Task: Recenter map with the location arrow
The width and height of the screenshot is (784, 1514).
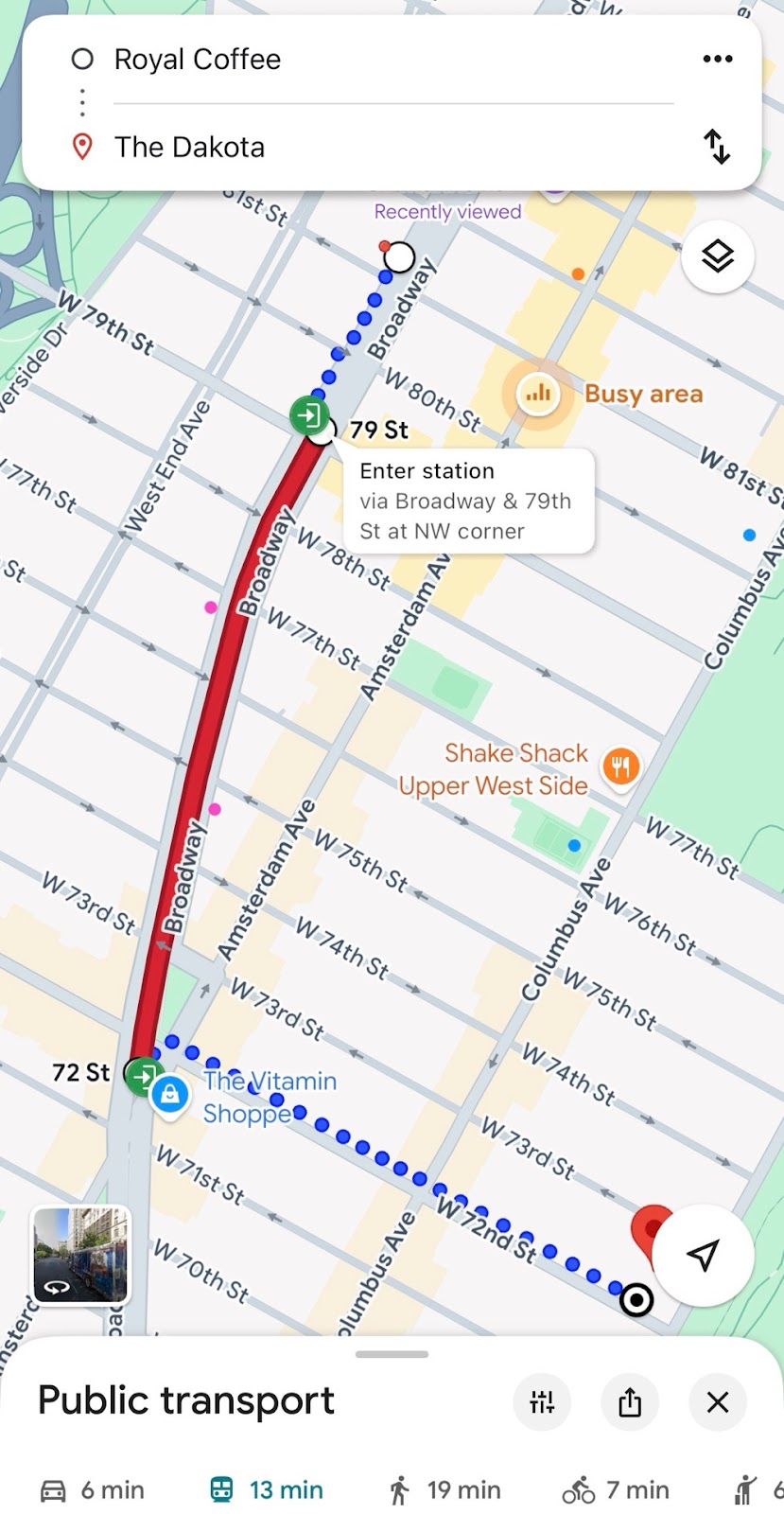Action: point(702,1255)
